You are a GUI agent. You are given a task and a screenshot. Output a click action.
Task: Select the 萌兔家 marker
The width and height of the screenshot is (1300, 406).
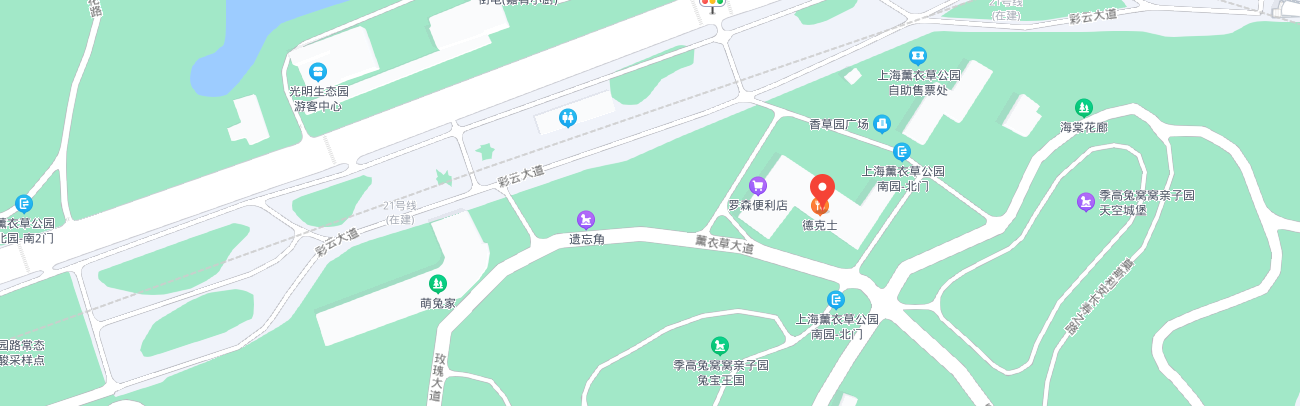click(437, 284)
